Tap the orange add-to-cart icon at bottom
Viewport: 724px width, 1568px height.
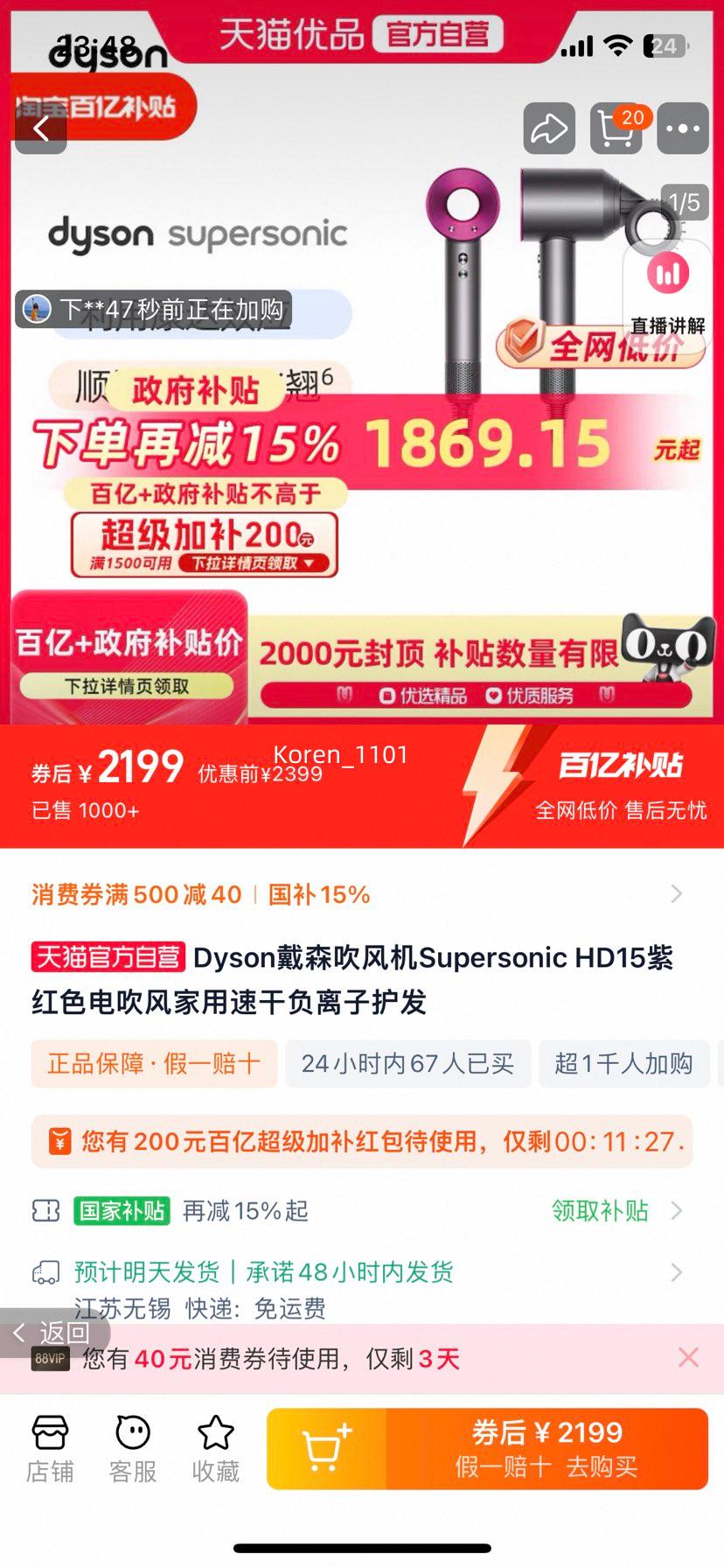click(325, 1446)
